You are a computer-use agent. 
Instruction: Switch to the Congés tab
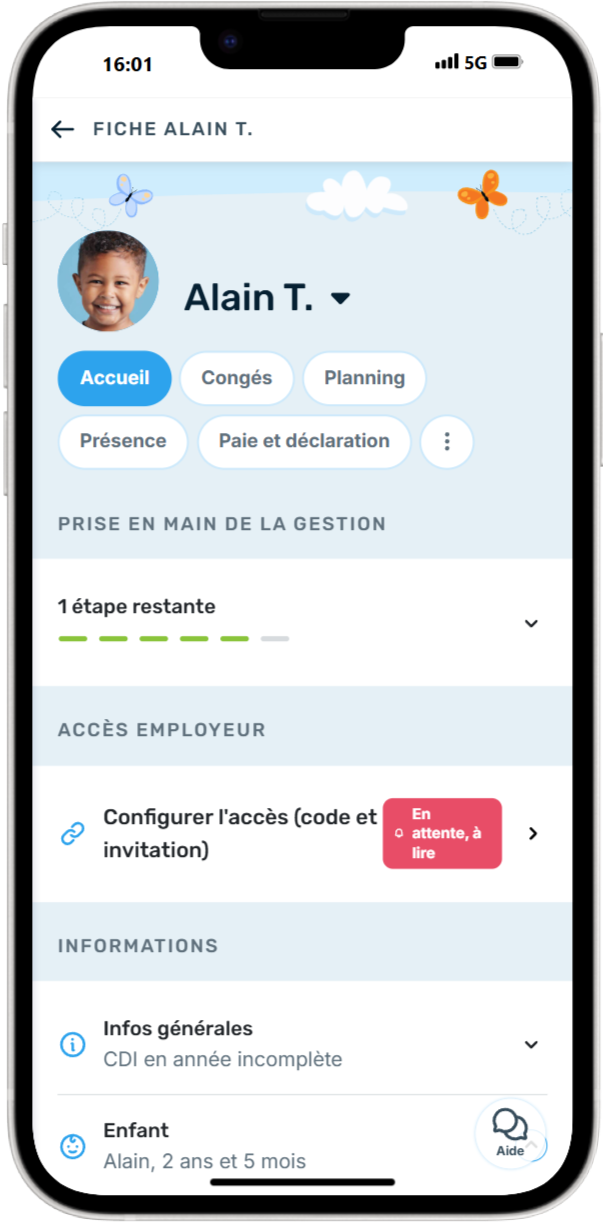(x=237, y=378)
